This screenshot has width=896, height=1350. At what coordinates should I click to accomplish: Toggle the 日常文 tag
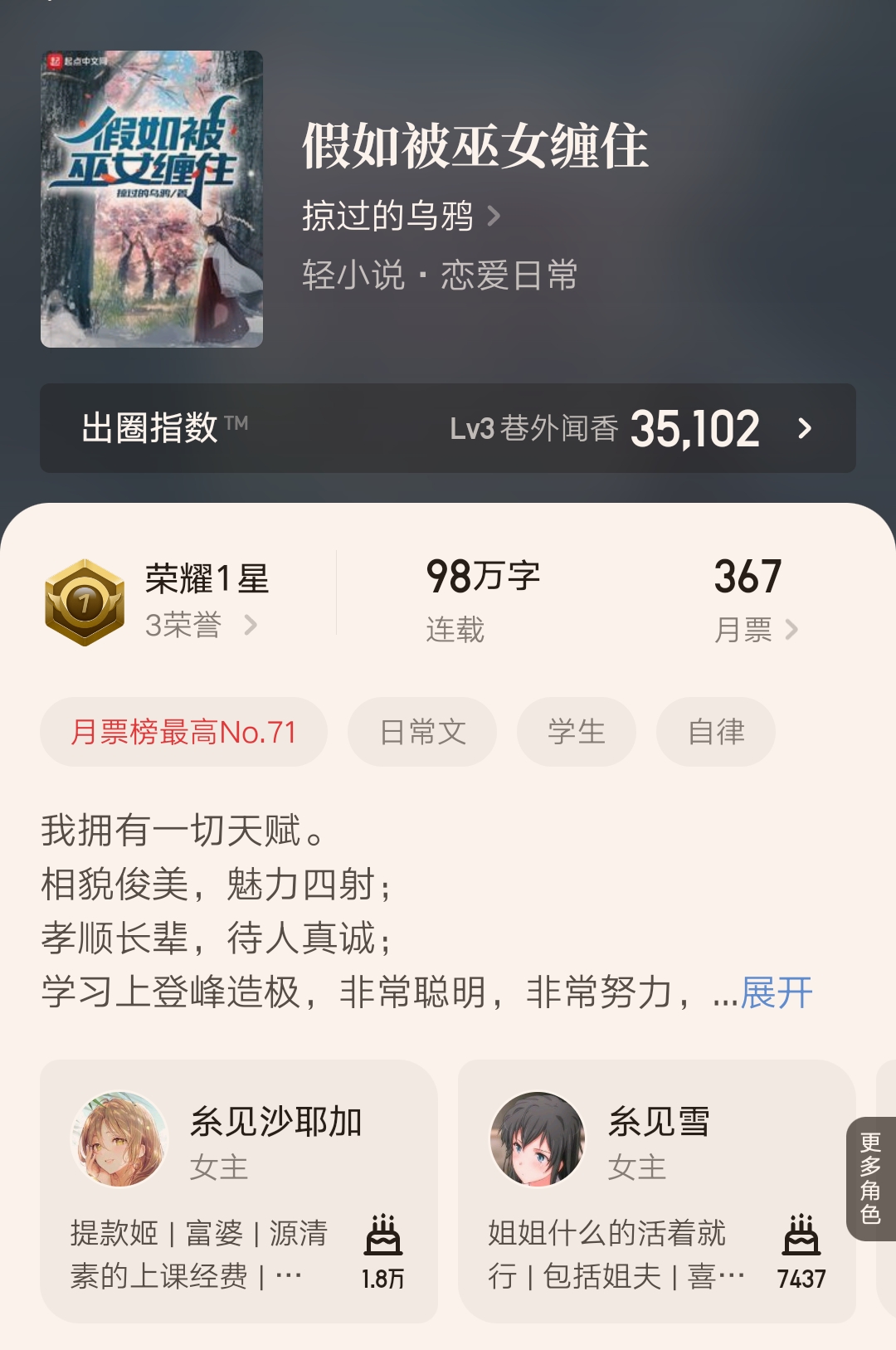[421, 731]
